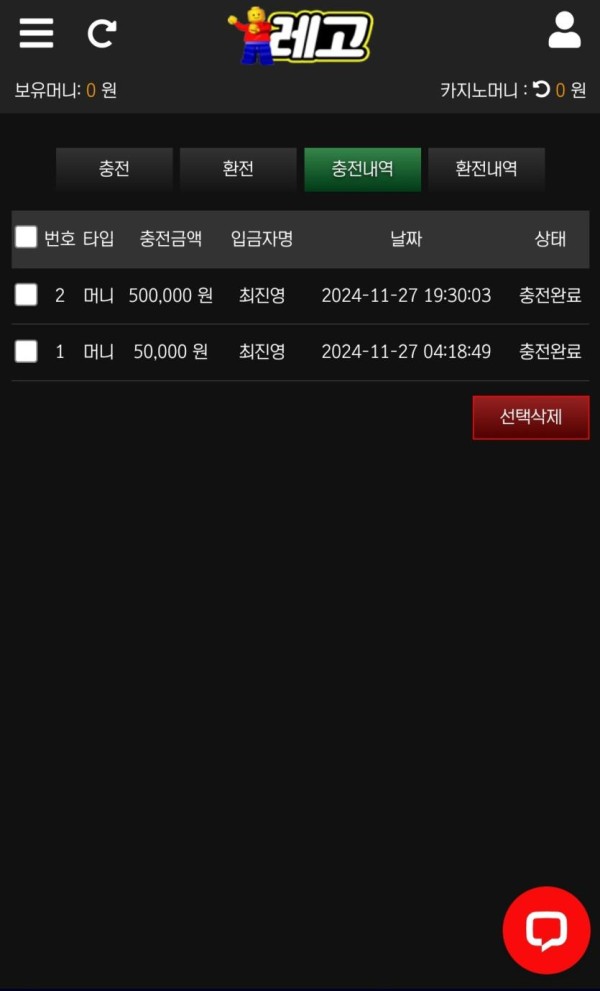Check the select-all checkbox in the header

(x=26, y=237)
